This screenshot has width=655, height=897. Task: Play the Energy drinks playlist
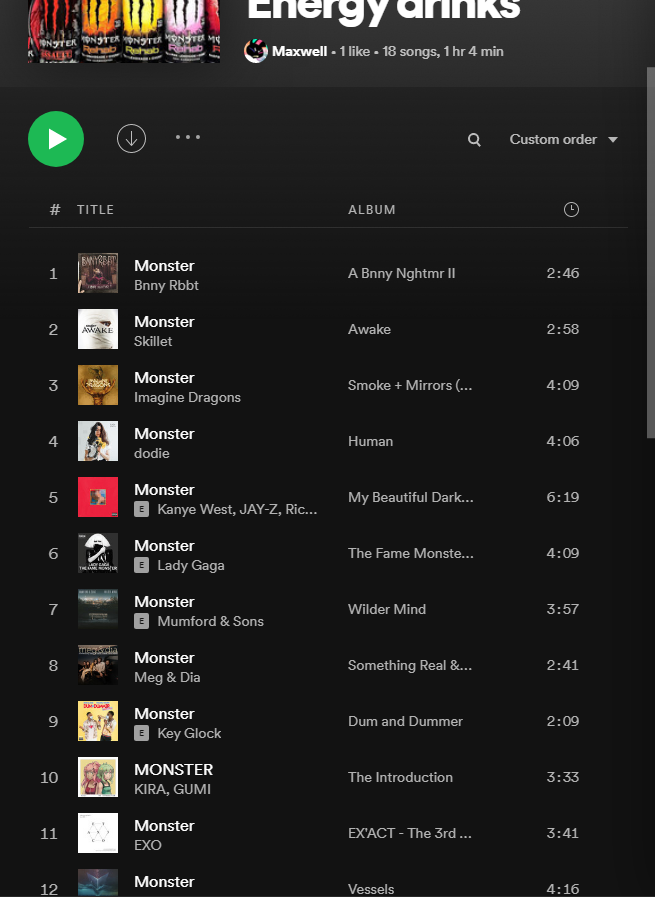(56, 139)
